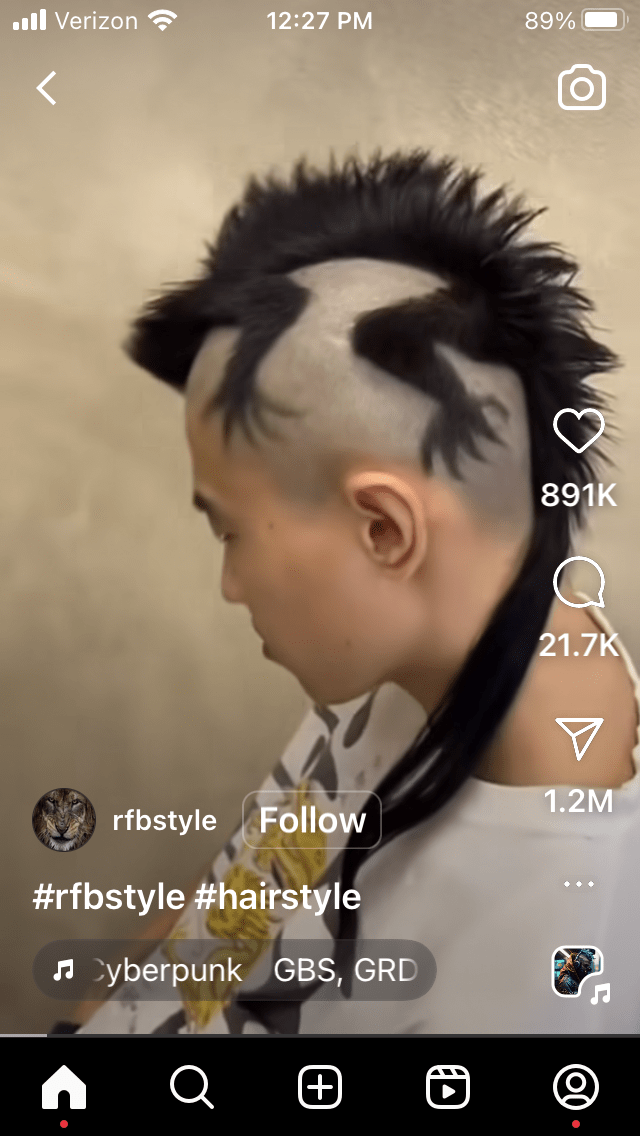View the rfbstyle username profile

165,821
